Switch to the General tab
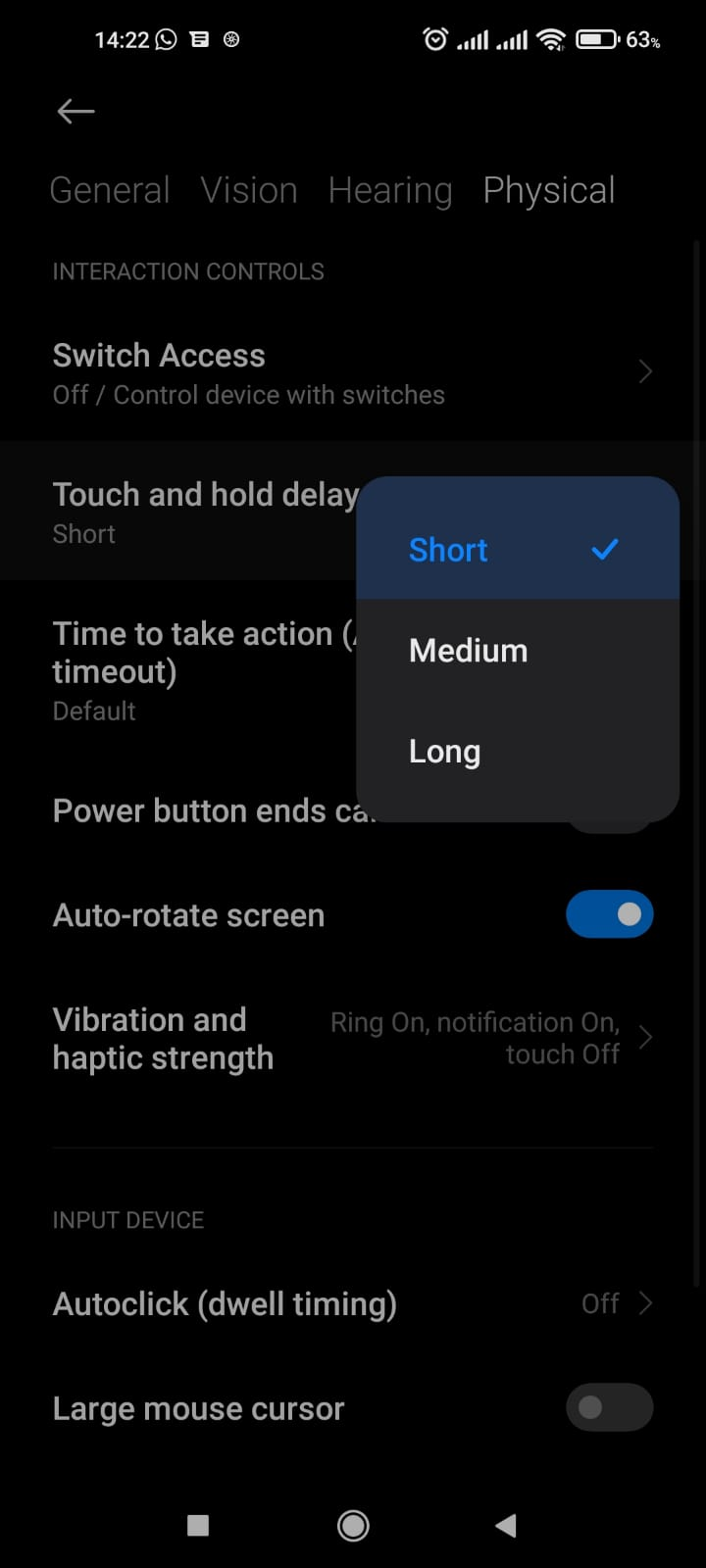Screen dimensions: 706x1568 (x=110, y=190)
